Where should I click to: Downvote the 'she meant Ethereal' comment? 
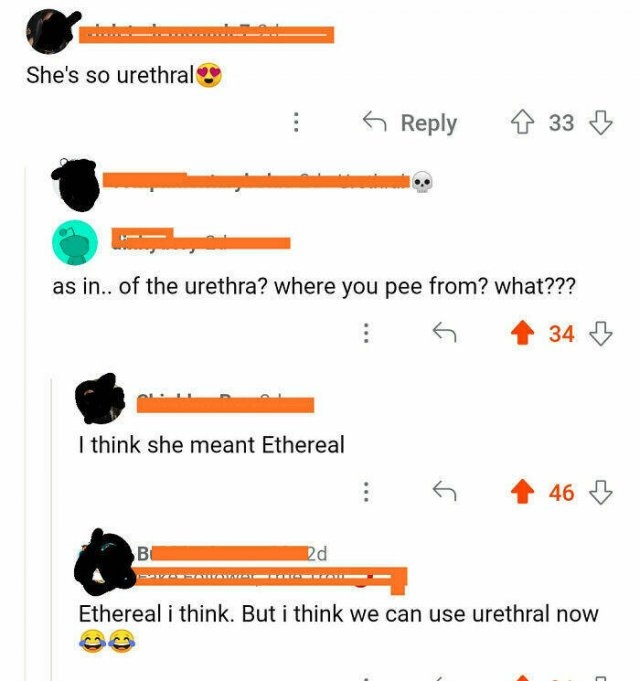click(x=600, y=491)
